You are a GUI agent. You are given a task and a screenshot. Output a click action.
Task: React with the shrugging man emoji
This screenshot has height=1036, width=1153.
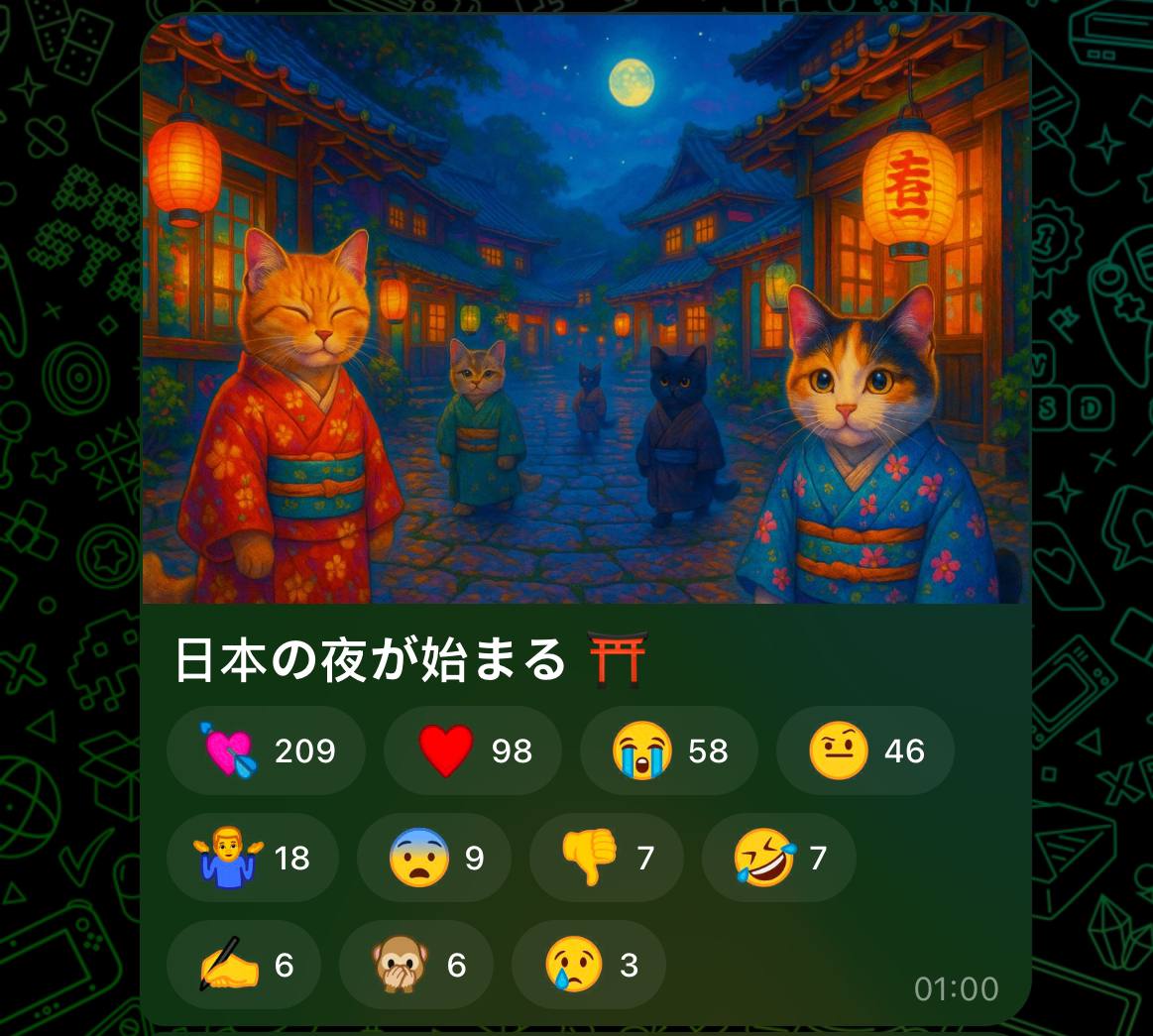click(252, 858)
